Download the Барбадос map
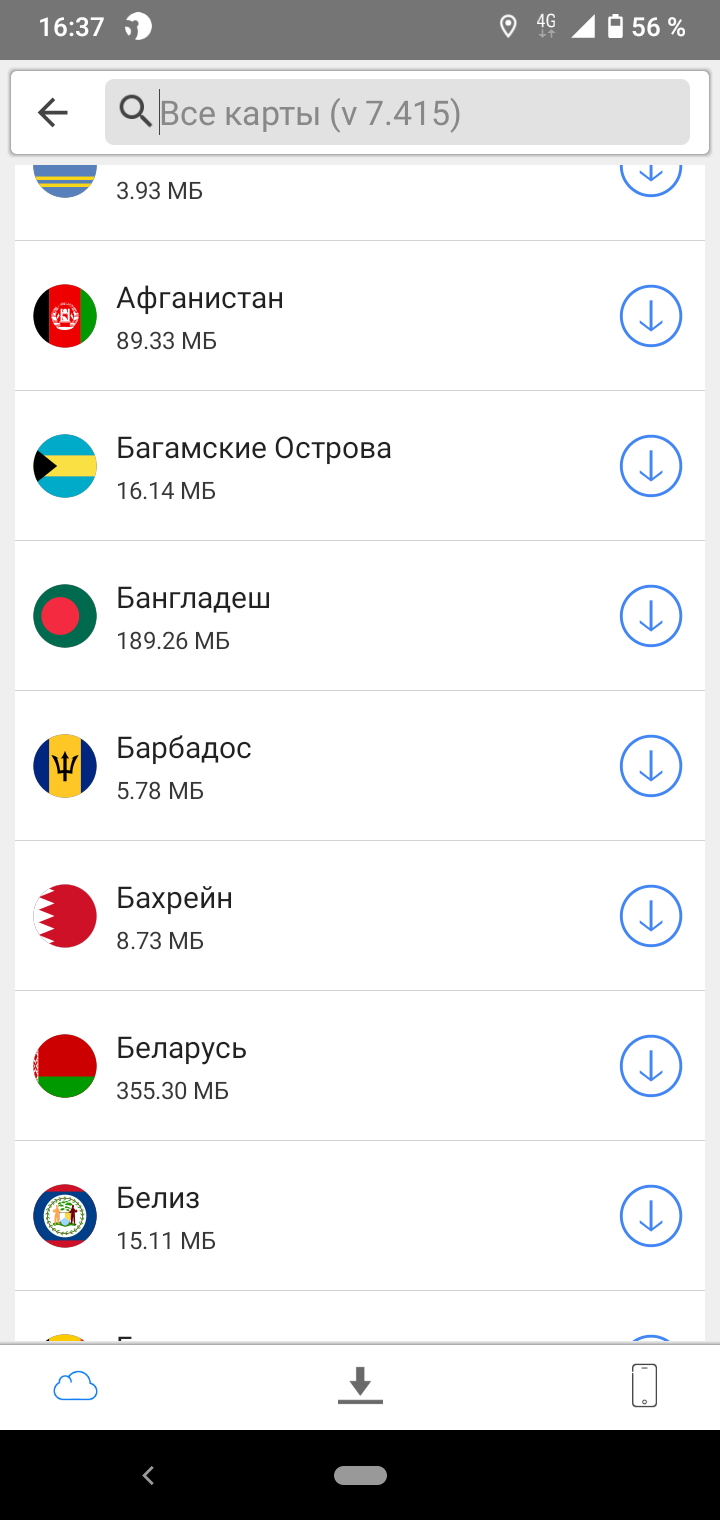The image size is (720, 1520). pyautogui.click(x=651, y=766)
